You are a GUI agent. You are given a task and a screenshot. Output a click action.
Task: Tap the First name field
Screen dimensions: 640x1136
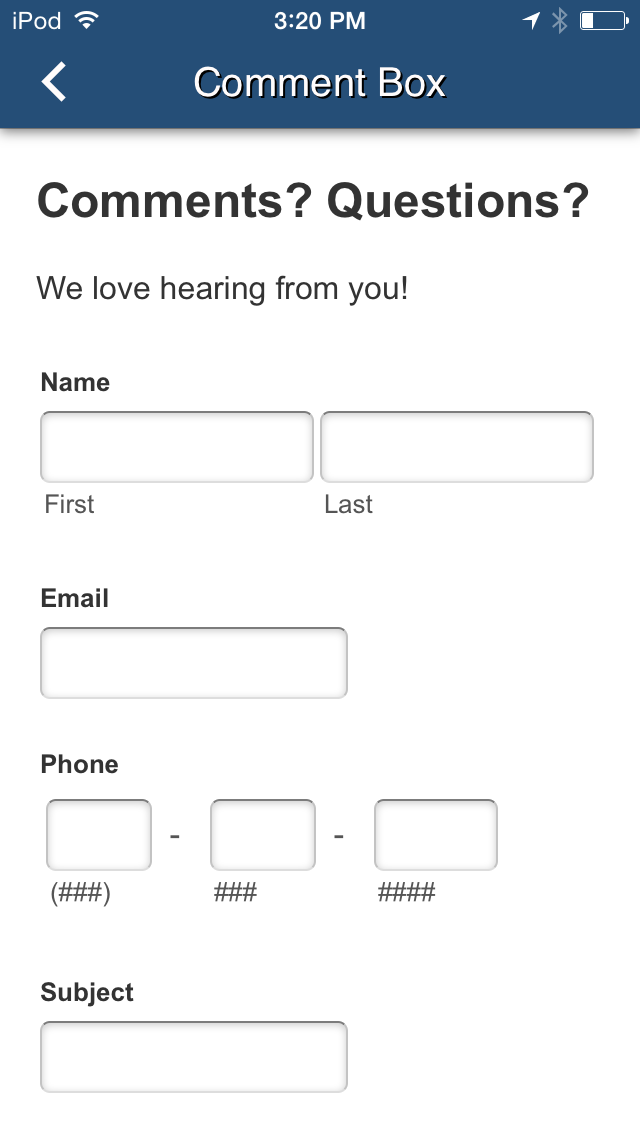pos(177,447)
